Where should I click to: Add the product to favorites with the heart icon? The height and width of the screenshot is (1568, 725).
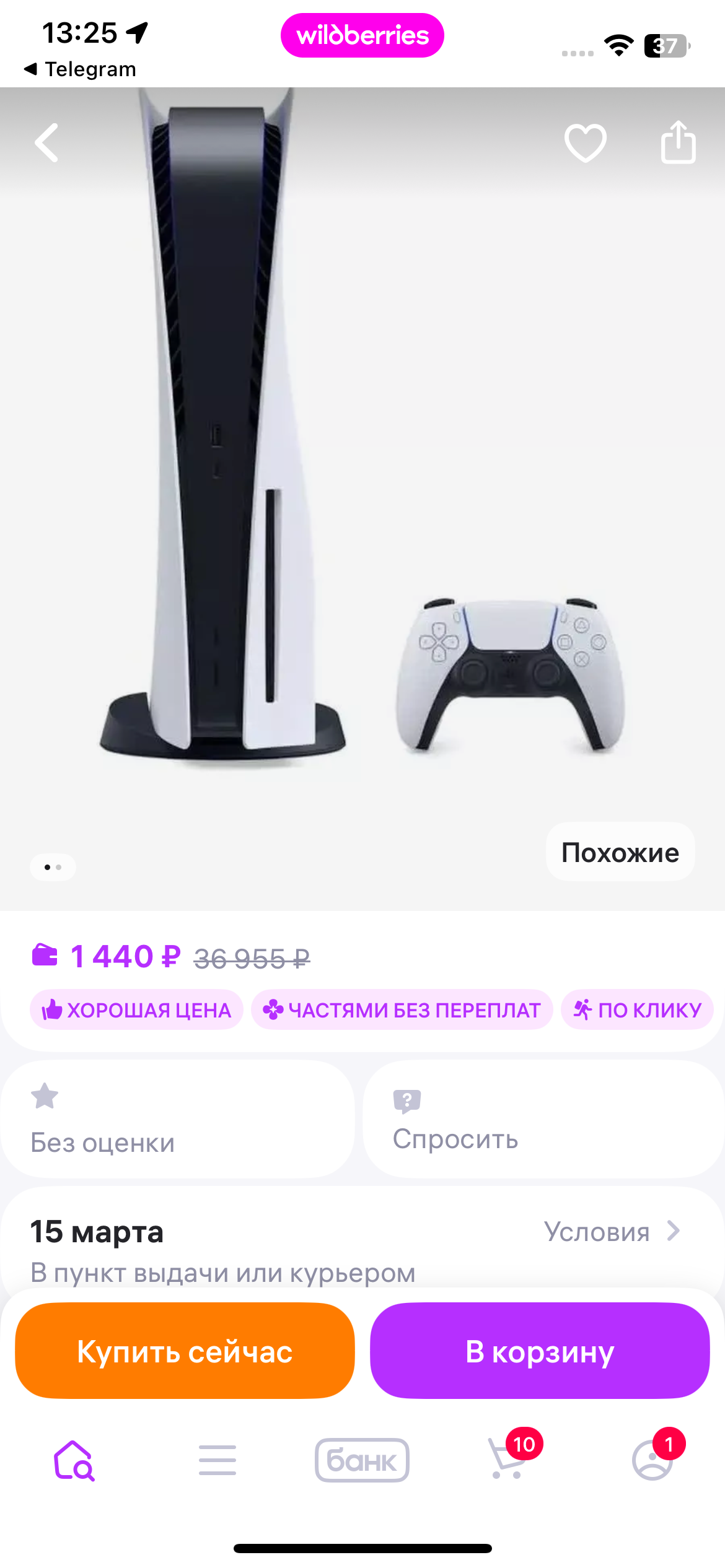585,142
